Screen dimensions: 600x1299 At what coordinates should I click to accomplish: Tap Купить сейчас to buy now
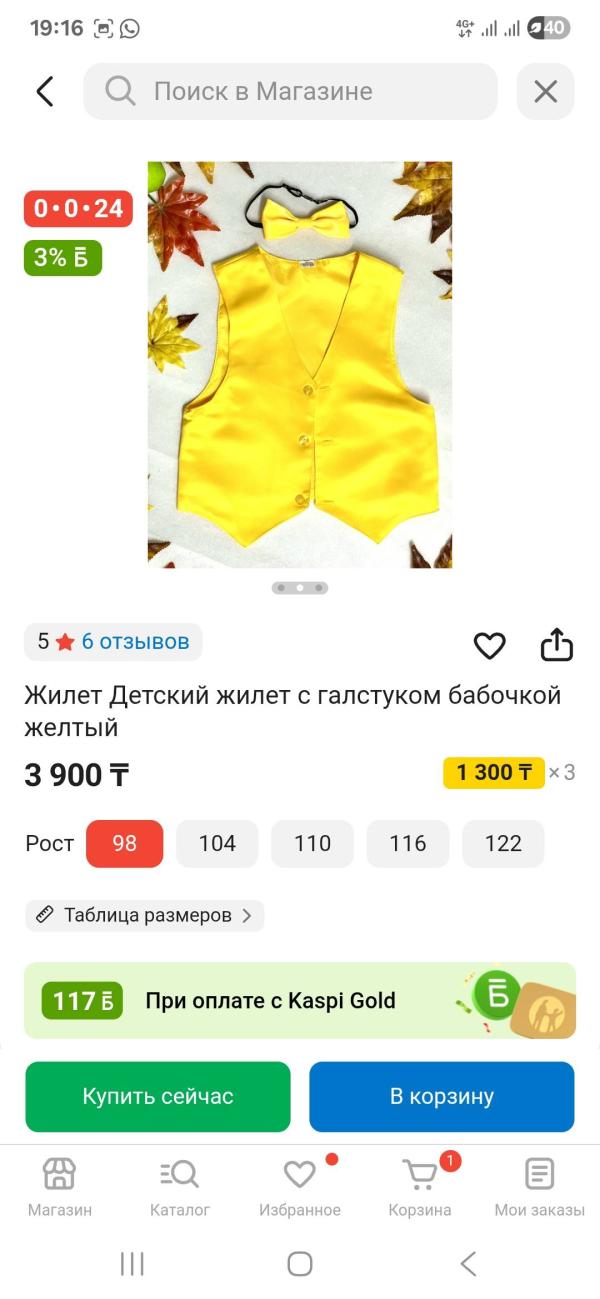coord(158,1096)
